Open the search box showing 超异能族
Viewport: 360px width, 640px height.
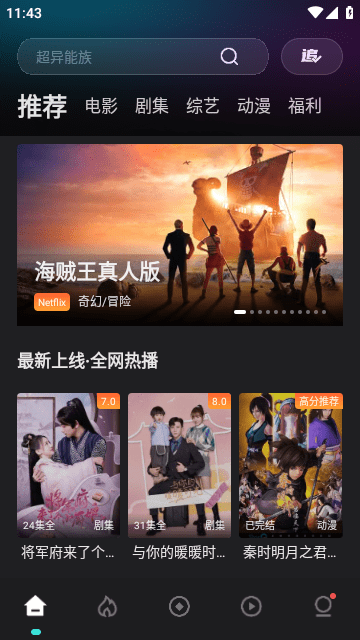coord(142,57)
